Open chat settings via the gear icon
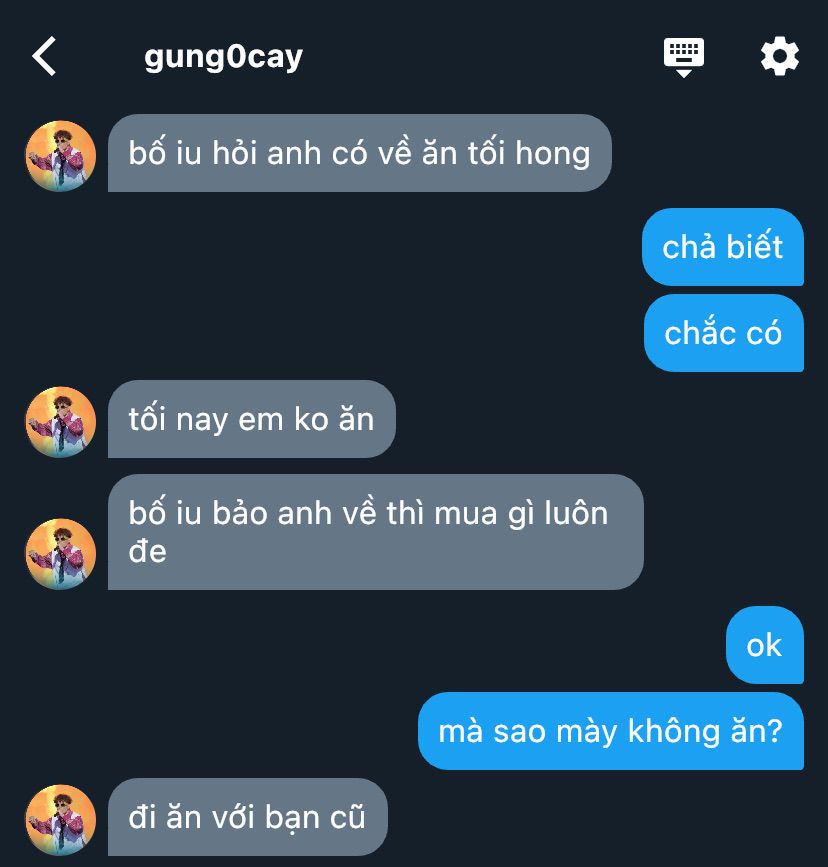 (x=779, y=56)
